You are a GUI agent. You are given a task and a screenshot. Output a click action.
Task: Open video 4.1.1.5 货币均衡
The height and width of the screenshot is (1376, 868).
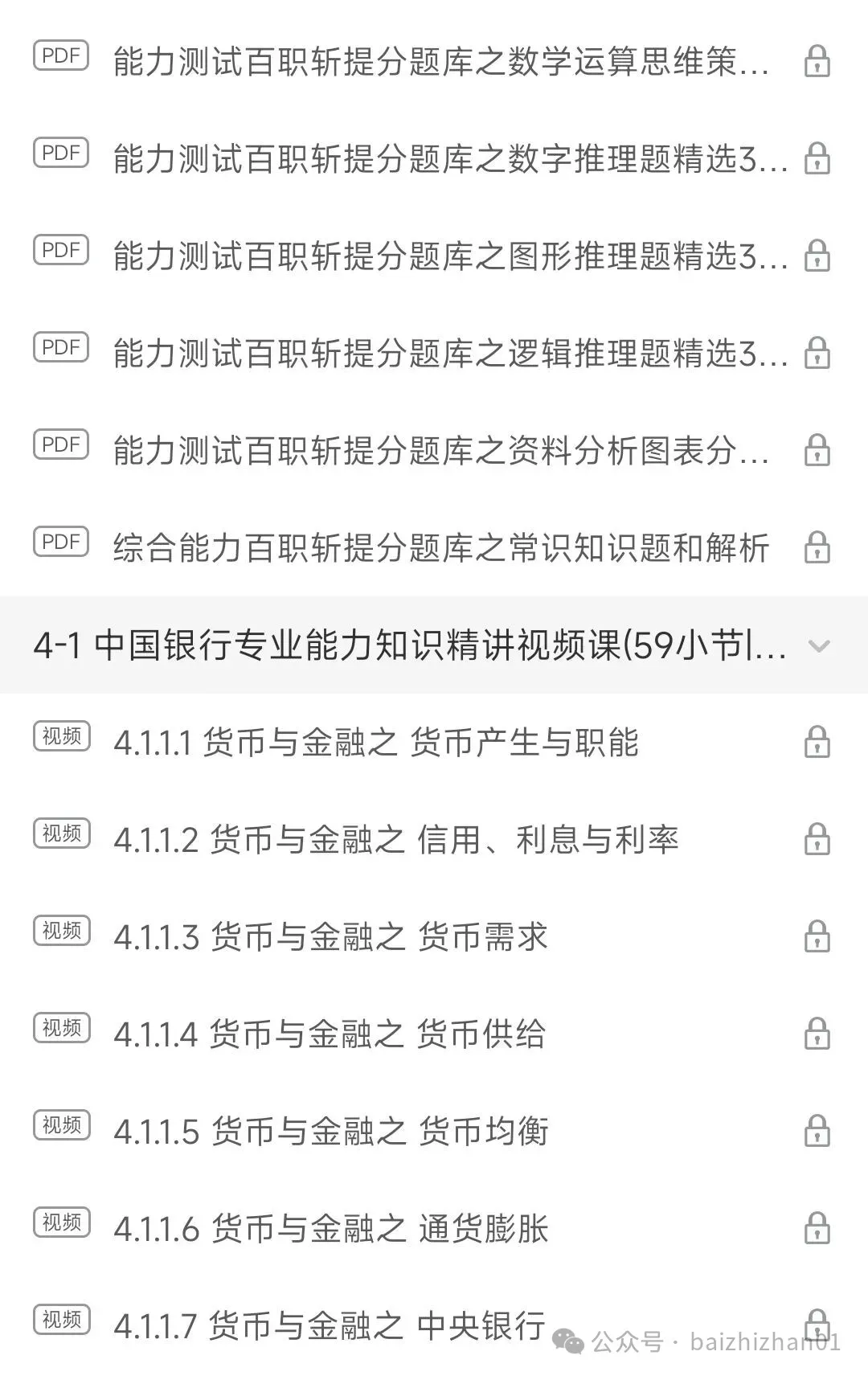pyautogui.click(x=434, y=1131)
